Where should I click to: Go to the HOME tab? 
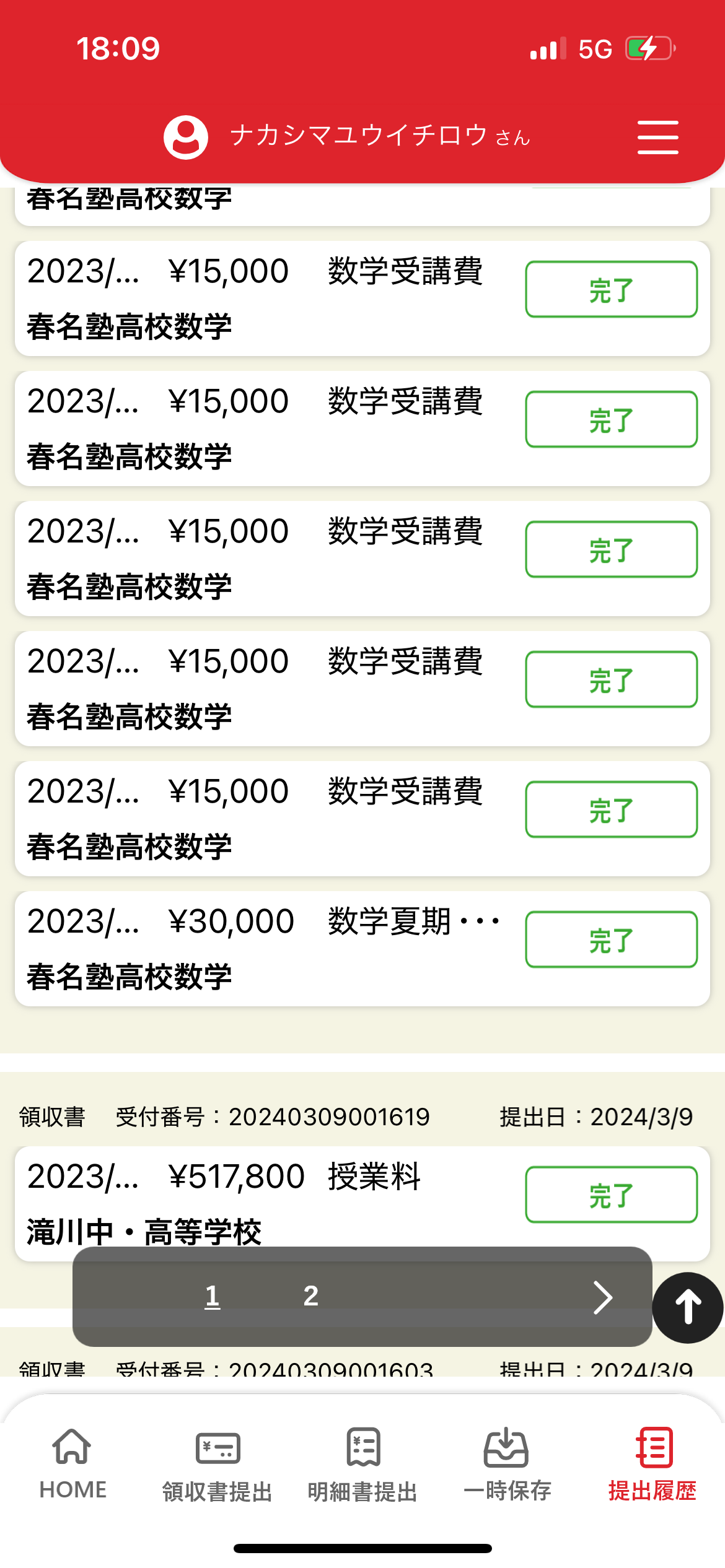click(72, 1464)
